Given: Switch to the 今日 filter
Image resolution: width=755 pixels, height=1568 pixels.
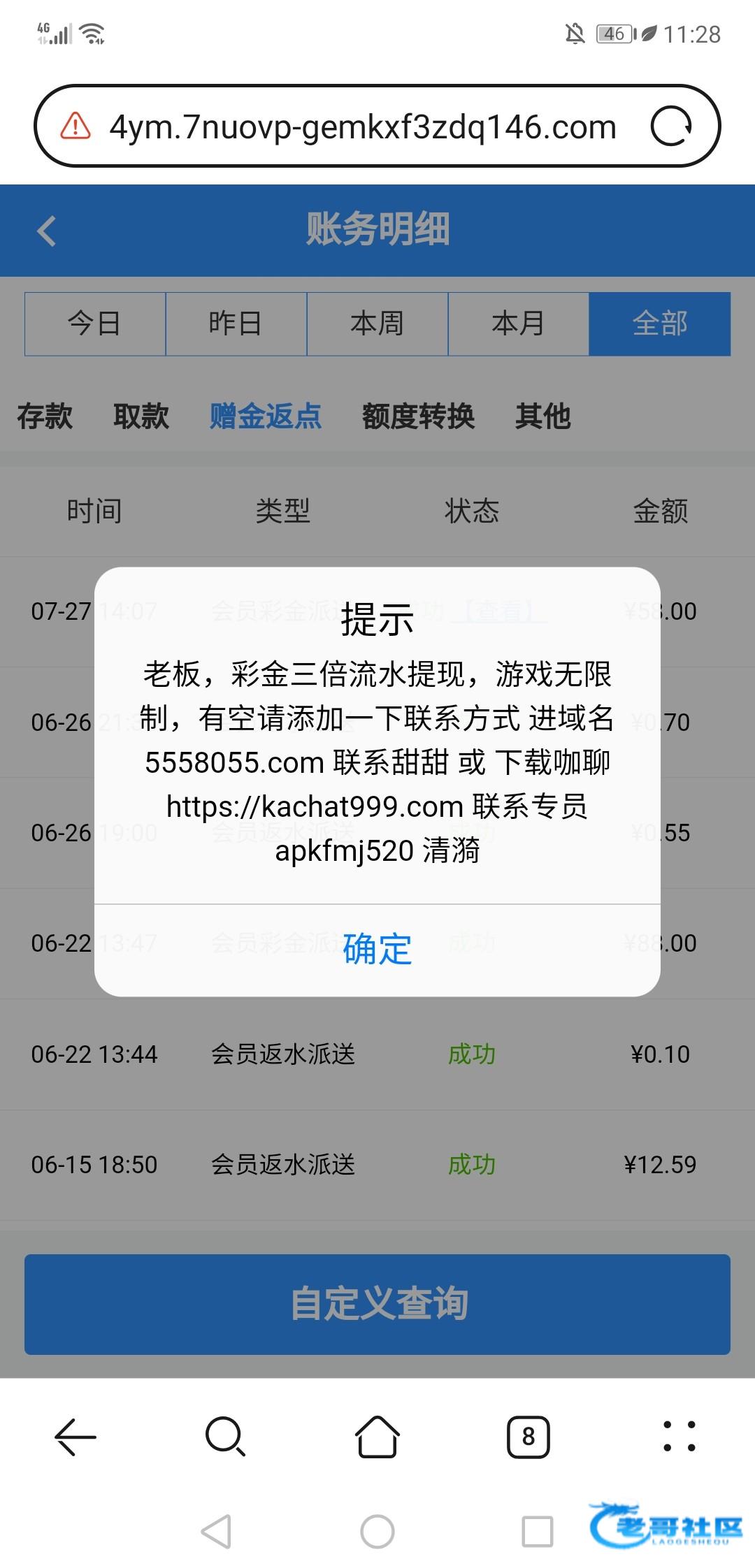Looking at the screenshot, I should coord(95,324).
